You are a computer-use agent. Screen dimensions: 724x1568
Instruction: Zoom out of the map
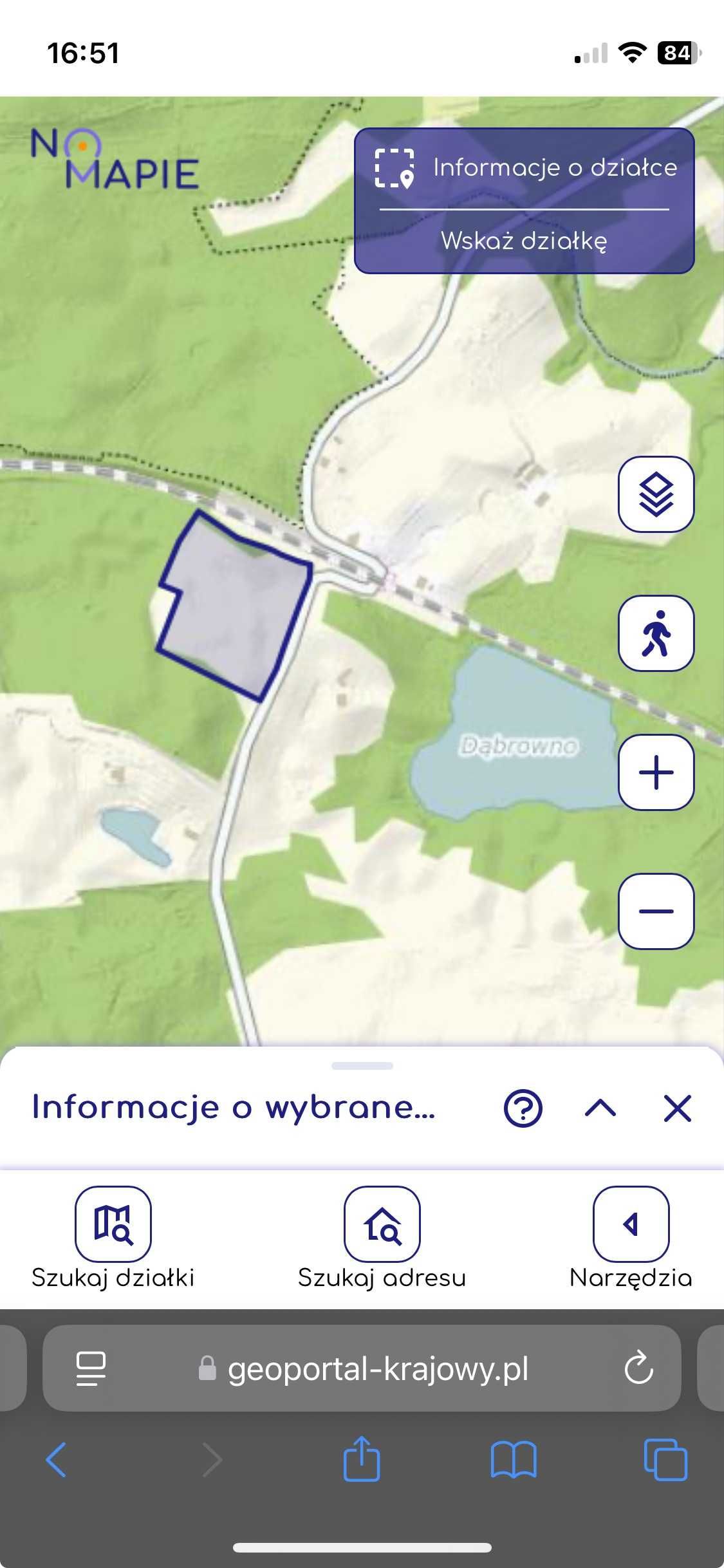656,911
